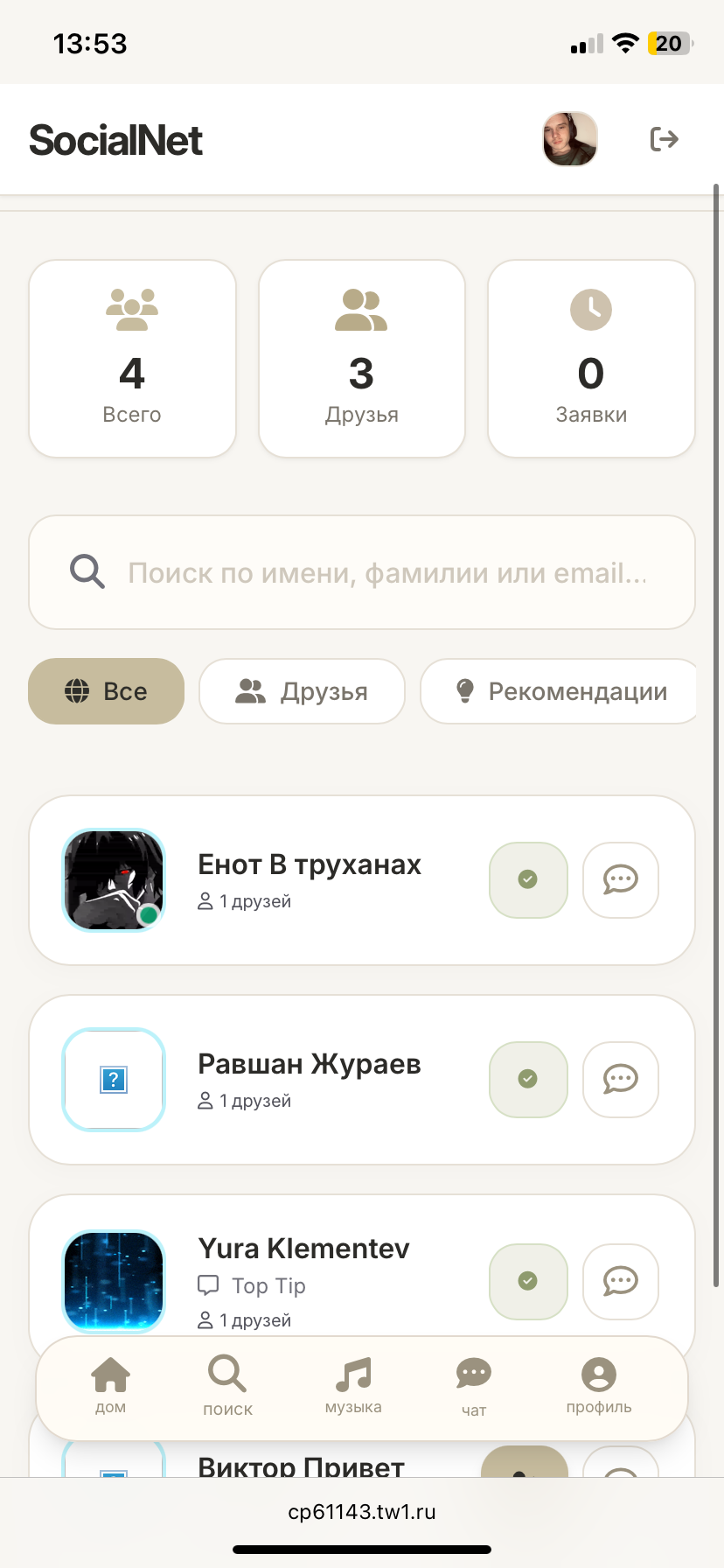Screen dimensions: 724x1568
Task: Start a chat with Равшан Жураев
Action: click(620, 1080)
